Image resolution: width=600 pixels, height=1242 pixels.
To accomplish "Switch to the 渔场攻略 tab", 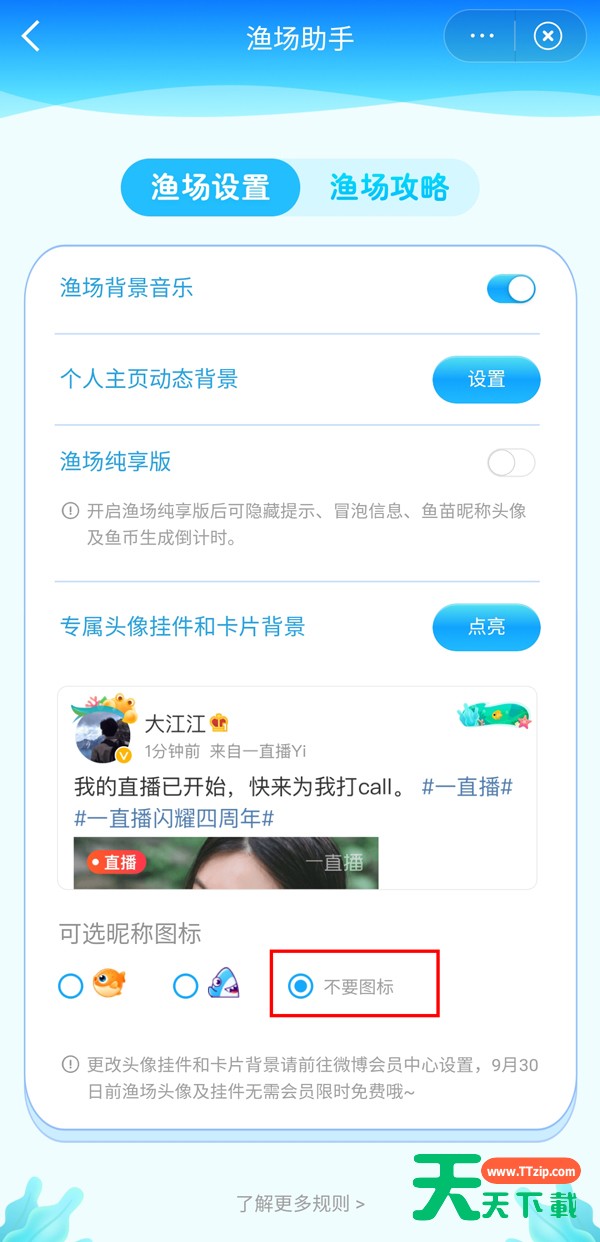I will [x=390, y=187].
